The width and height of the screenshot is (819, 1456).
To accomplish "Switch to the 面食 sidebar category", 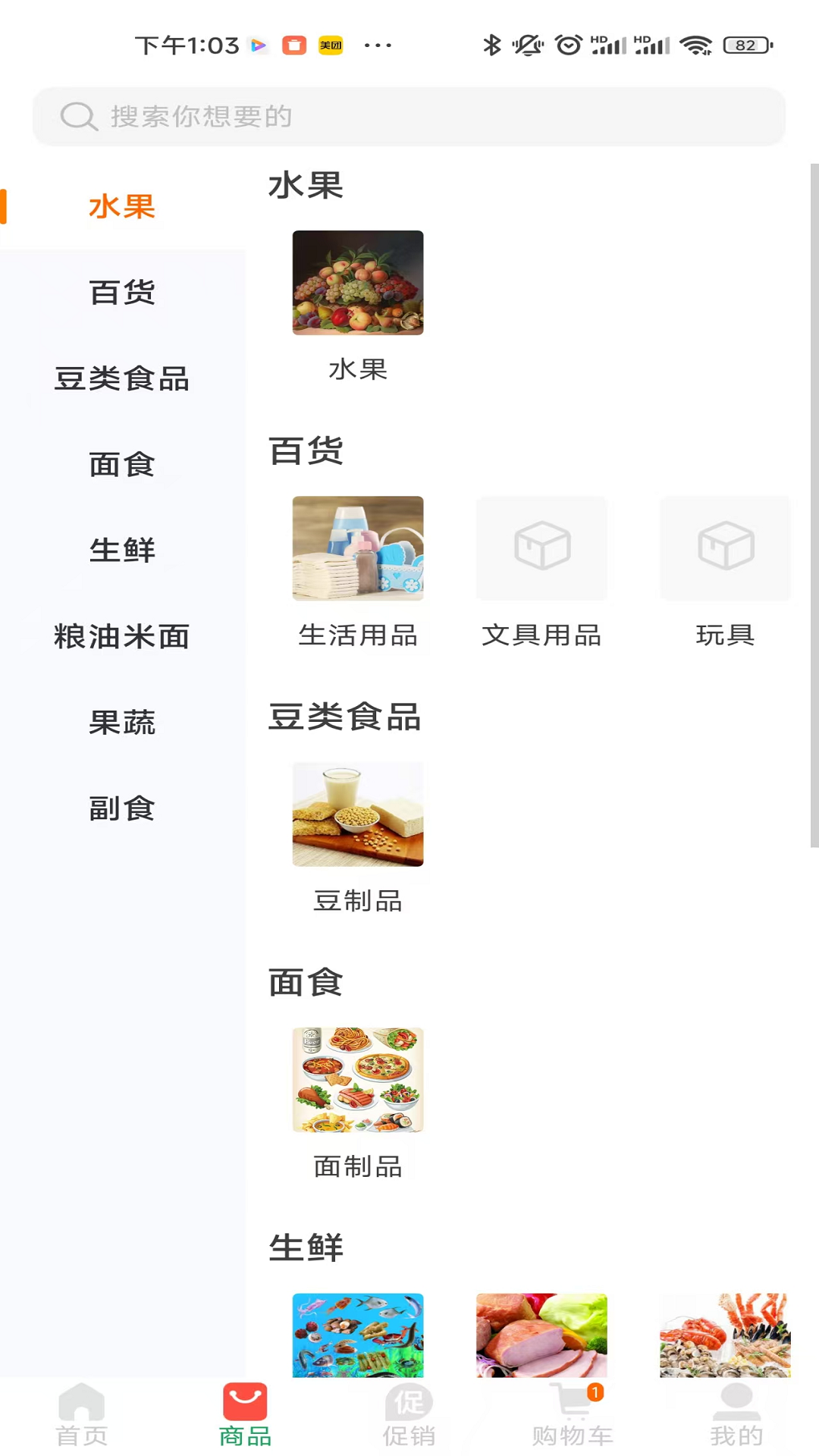I will (121, 465).
